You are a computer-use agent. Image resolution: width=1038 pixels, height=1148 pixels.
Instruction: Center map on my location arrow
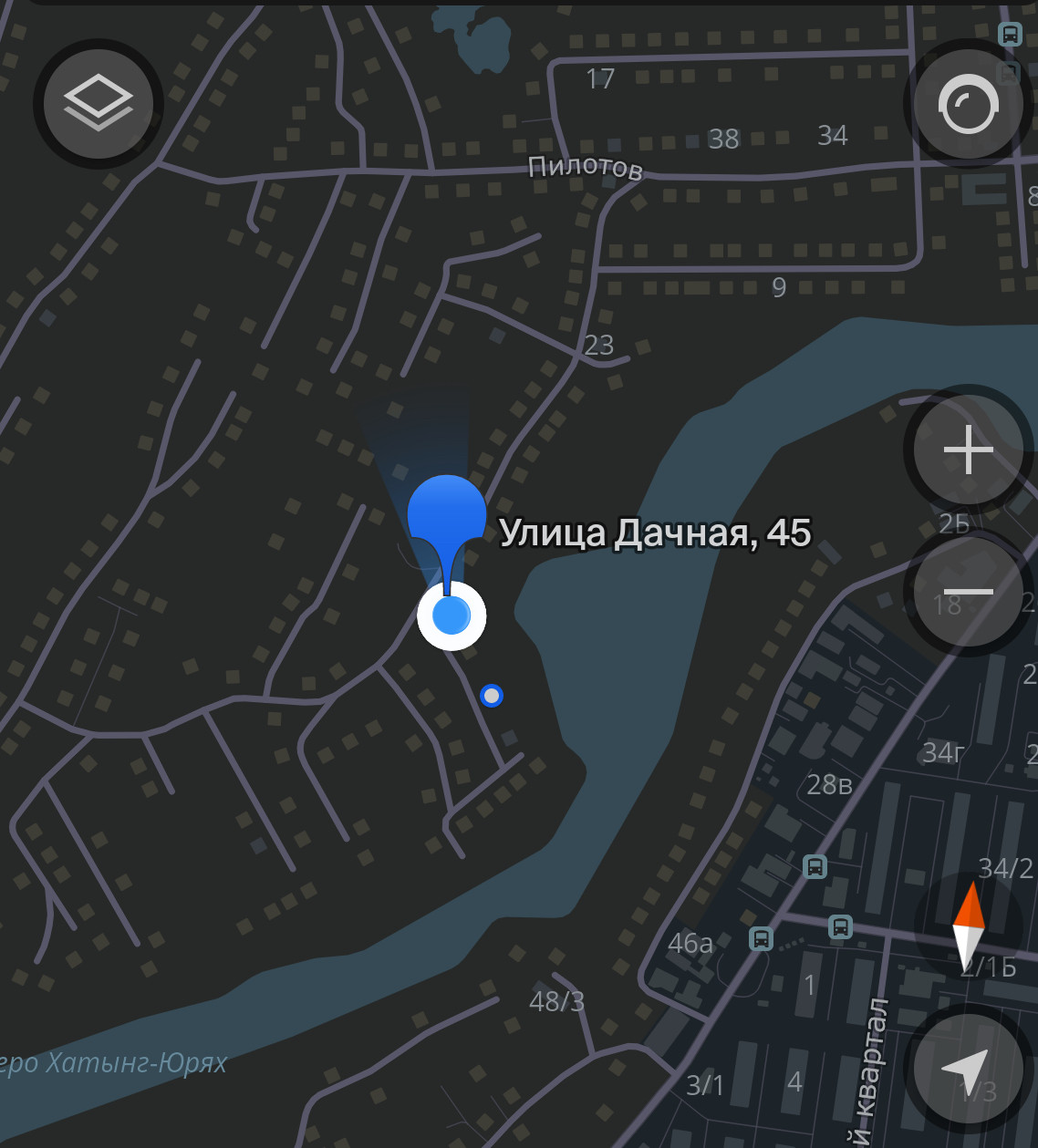tap(967, 1069)
